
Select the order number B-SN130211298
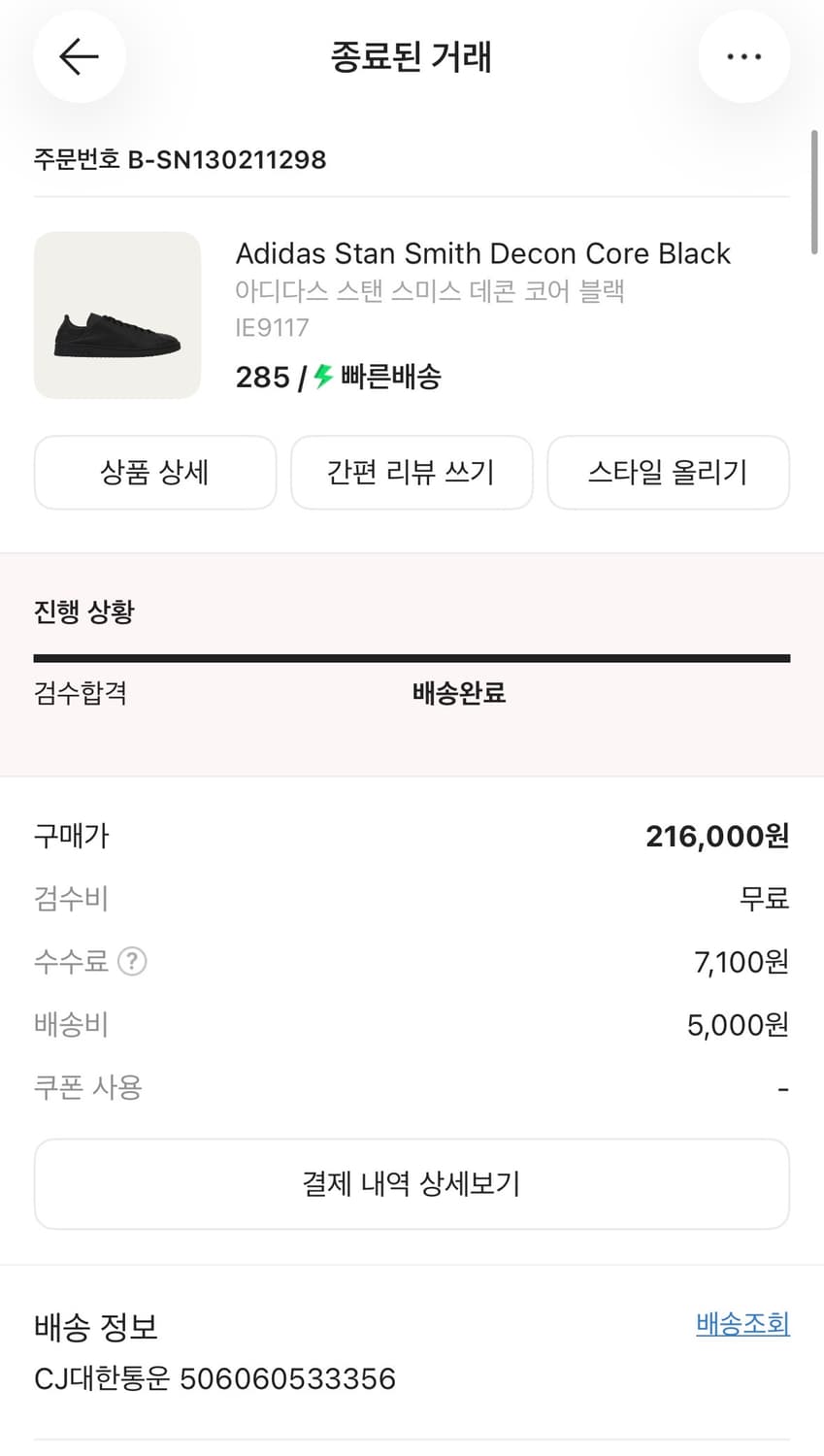(x=181, y=159)
